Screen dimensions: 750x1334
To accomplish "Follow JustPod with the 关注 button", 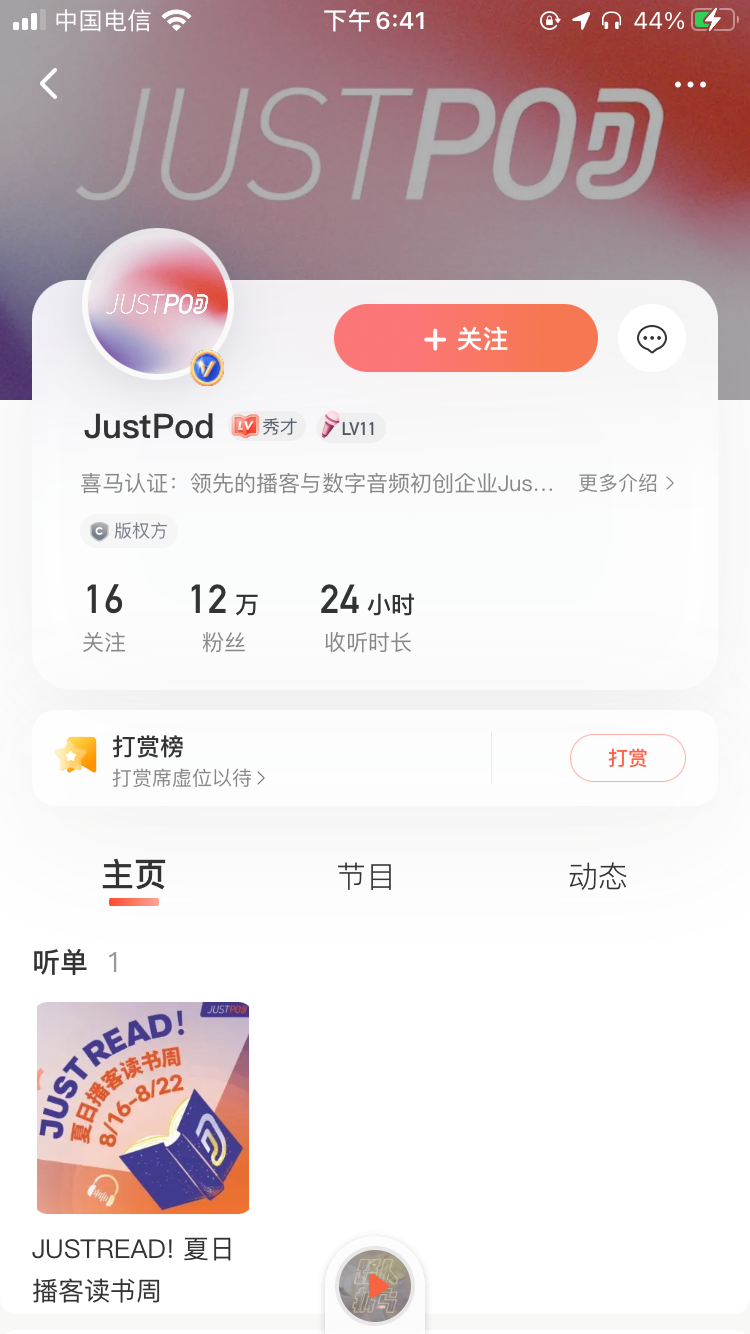I will click(x=465, y=339).
